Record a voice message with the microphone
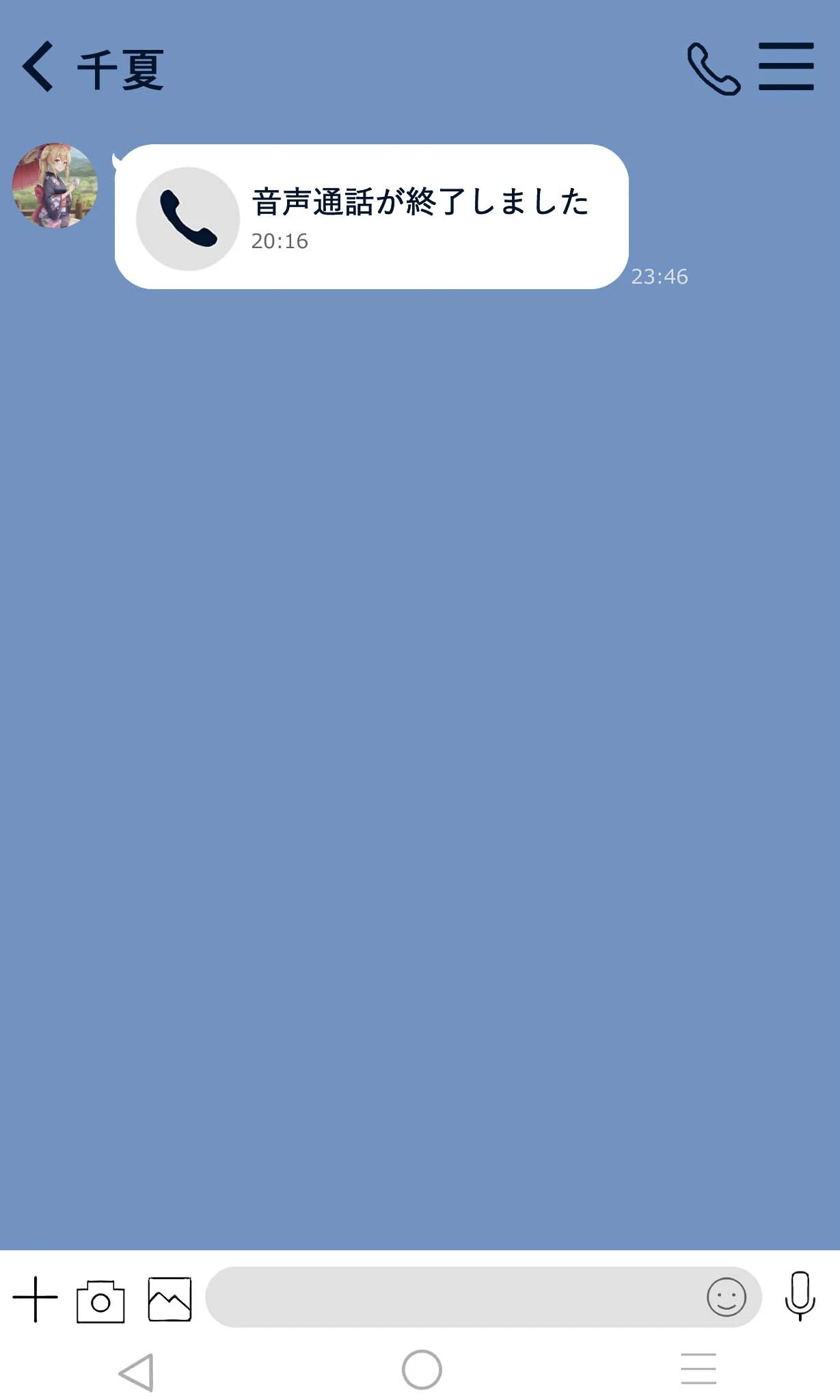 800,1296
